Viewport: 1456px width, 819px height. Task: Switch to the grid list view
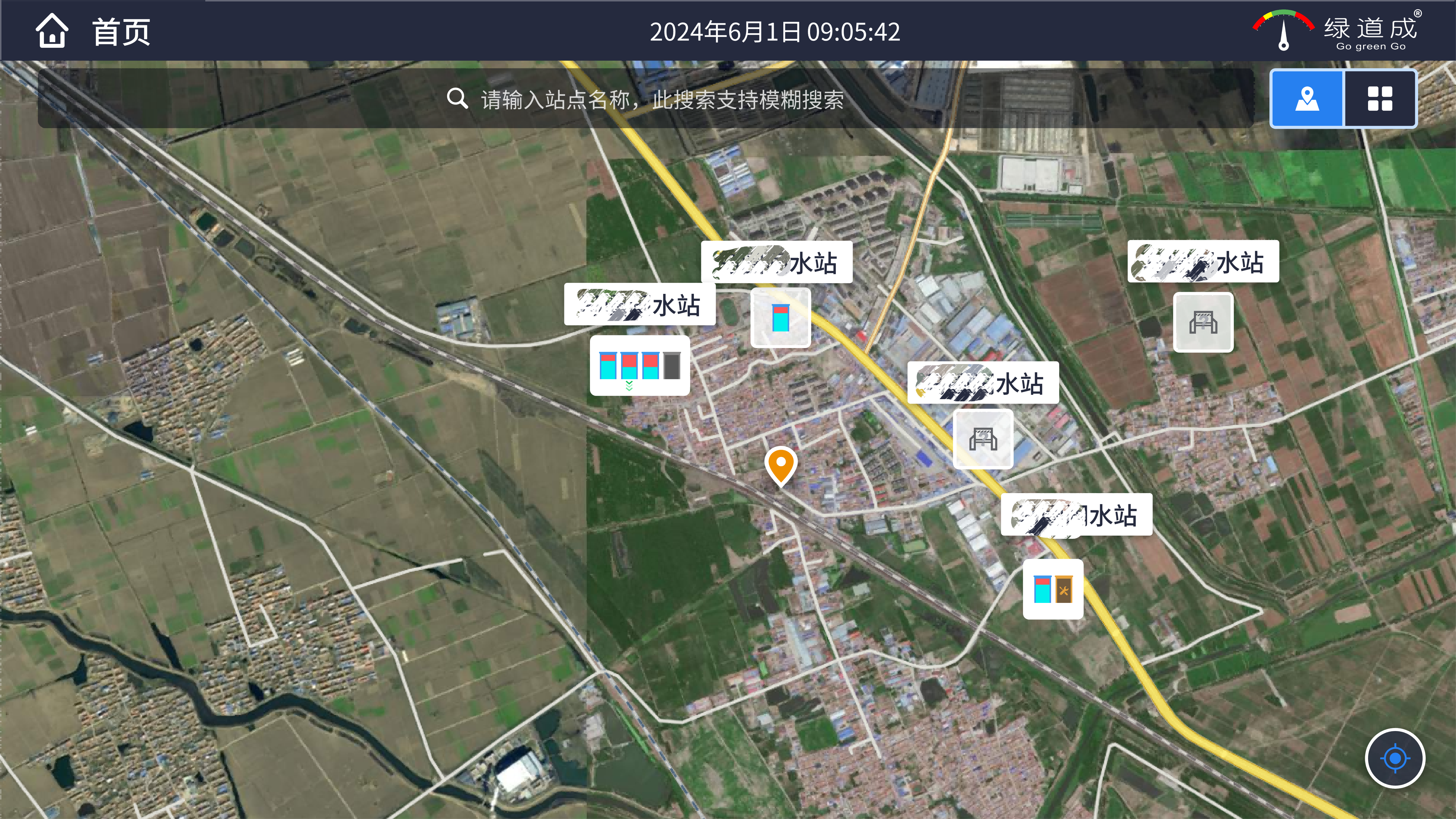pos(1380,99)
